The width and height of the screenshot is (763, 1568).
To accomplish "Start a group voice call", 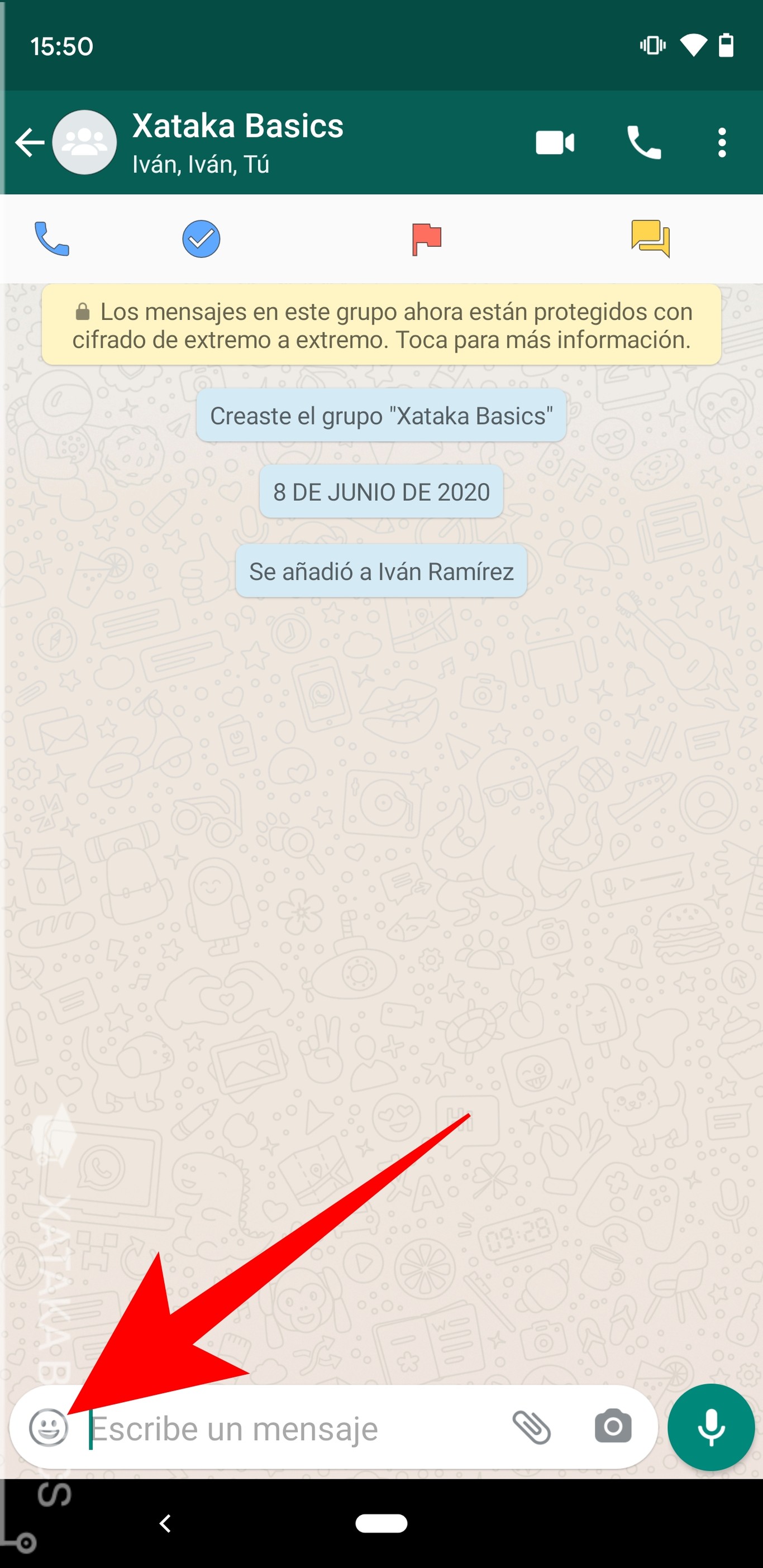I will click(643, 143).
